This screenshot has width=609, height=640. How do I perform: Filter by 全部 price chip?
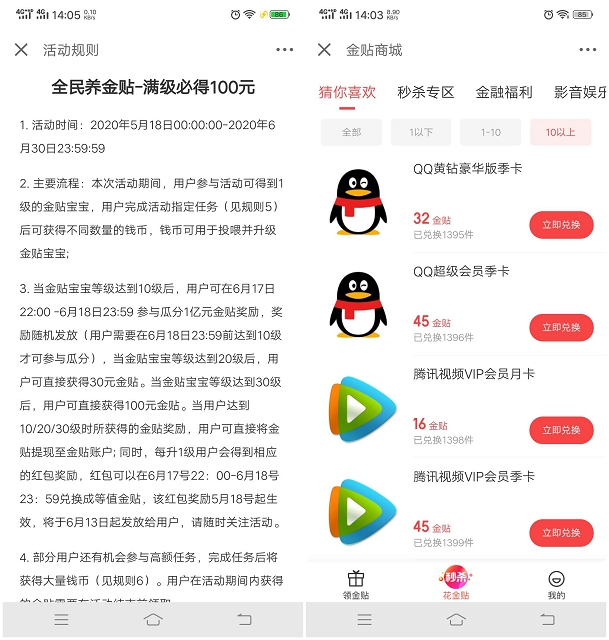(351, 132)
